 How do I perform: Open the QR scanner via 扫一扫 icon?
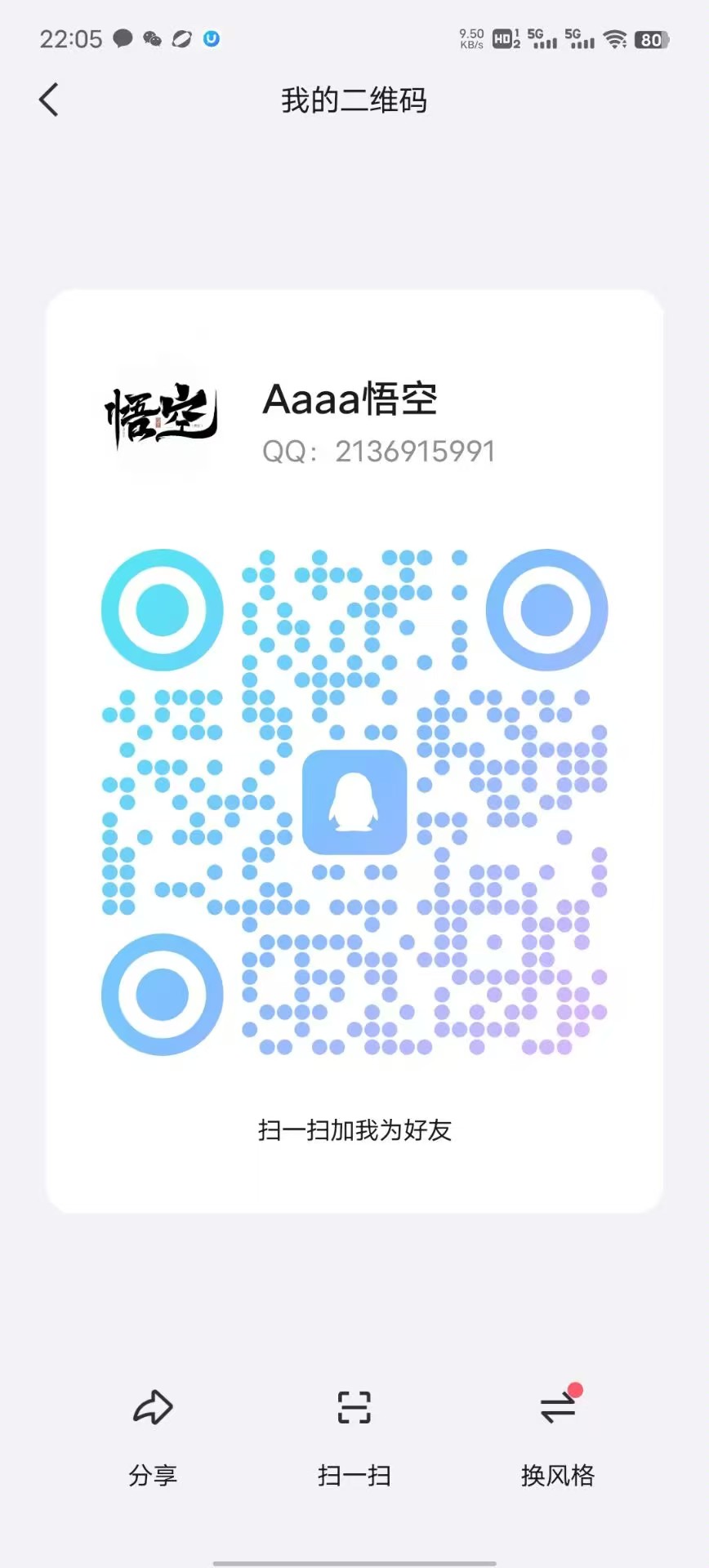coord(354,1406)
